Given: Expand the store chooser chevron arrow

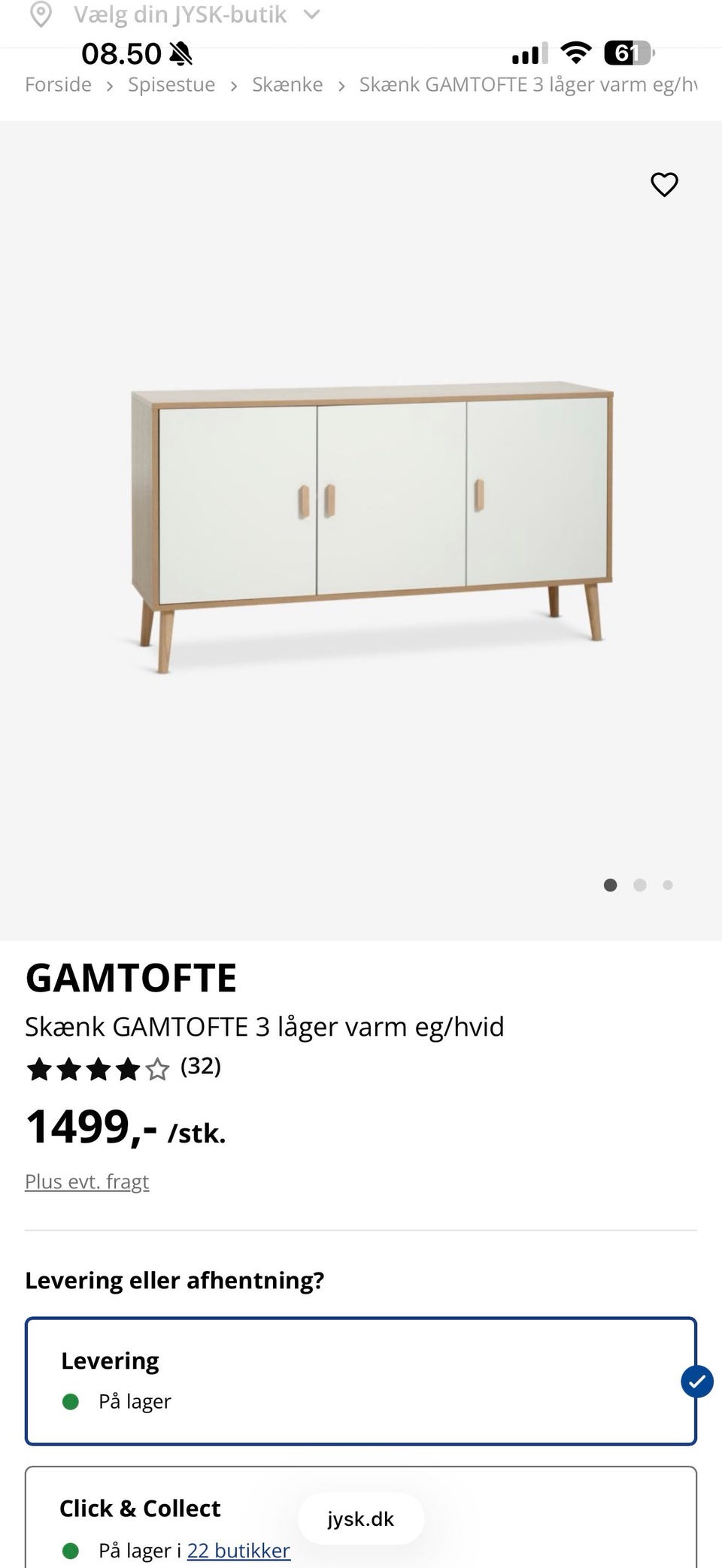Looking at the screenshot, I should coord(310,15).
